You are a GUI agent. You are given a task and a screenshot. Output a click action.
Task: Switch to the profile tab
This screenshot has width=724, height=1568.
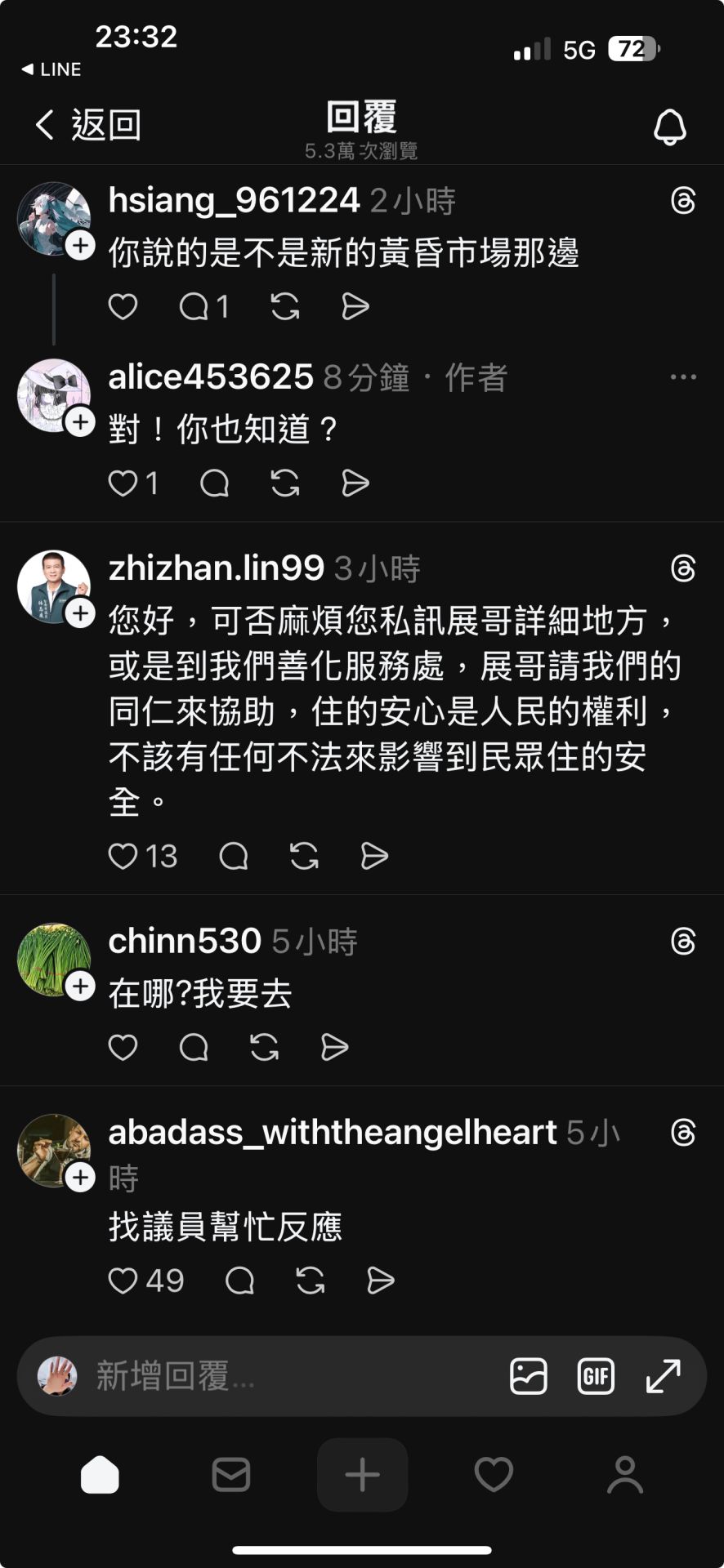625,1475
